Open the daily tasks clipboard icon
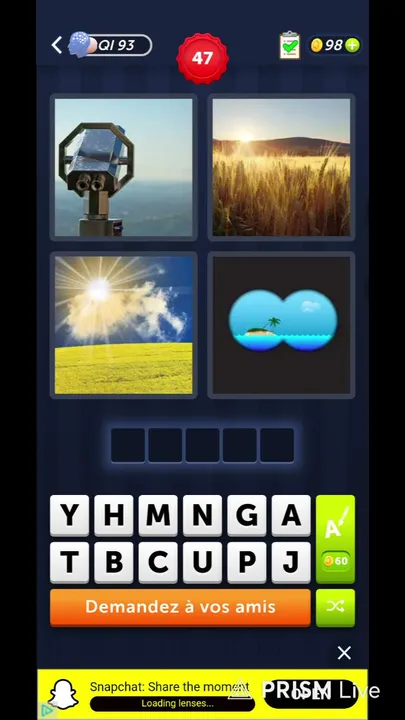Viewport: 405px width, 720px height. 289,45
